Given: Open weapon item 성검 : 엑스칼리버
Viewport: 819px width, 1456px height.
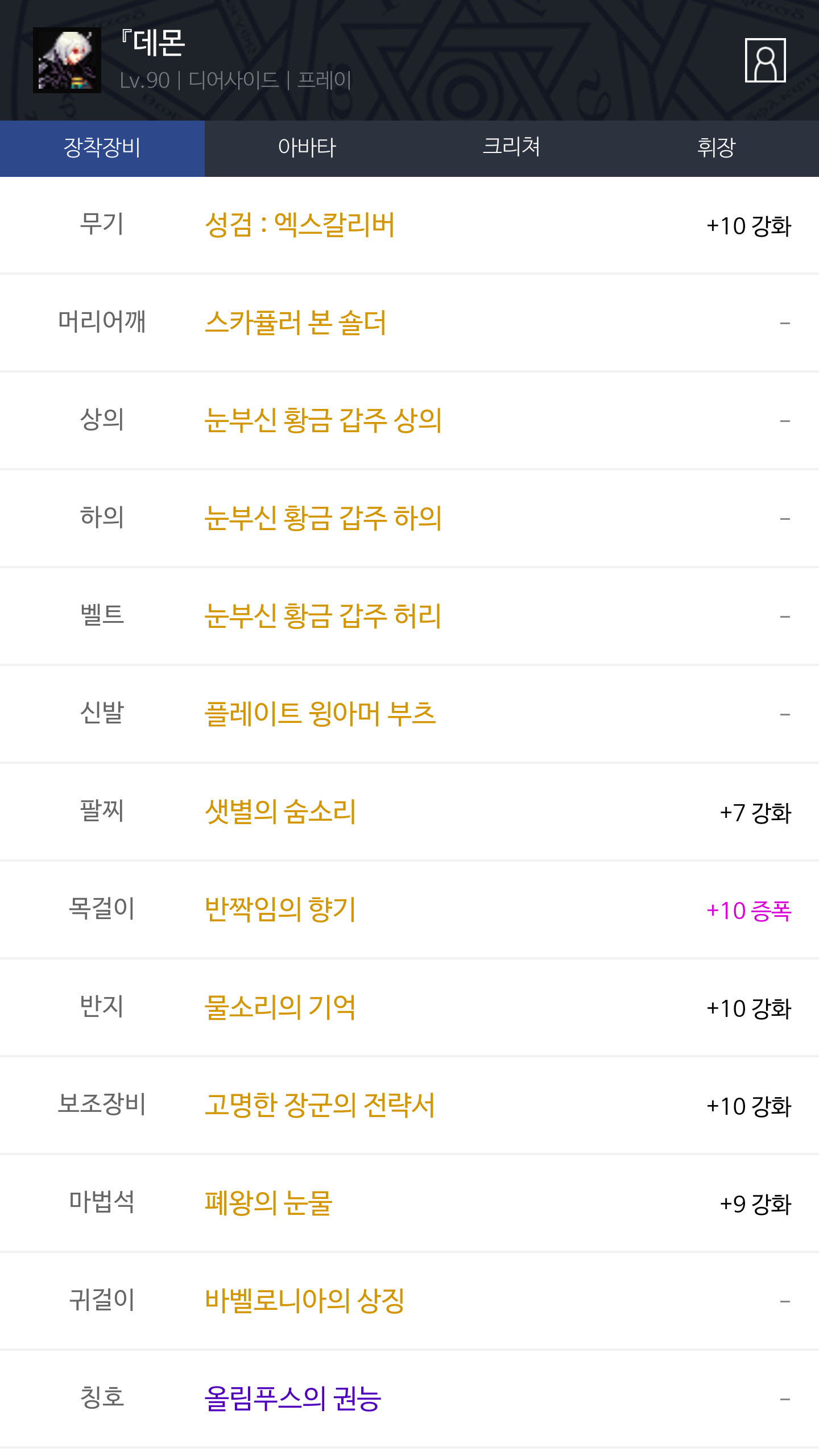Looking at the screenshot, I should click(x=409, y=225).
